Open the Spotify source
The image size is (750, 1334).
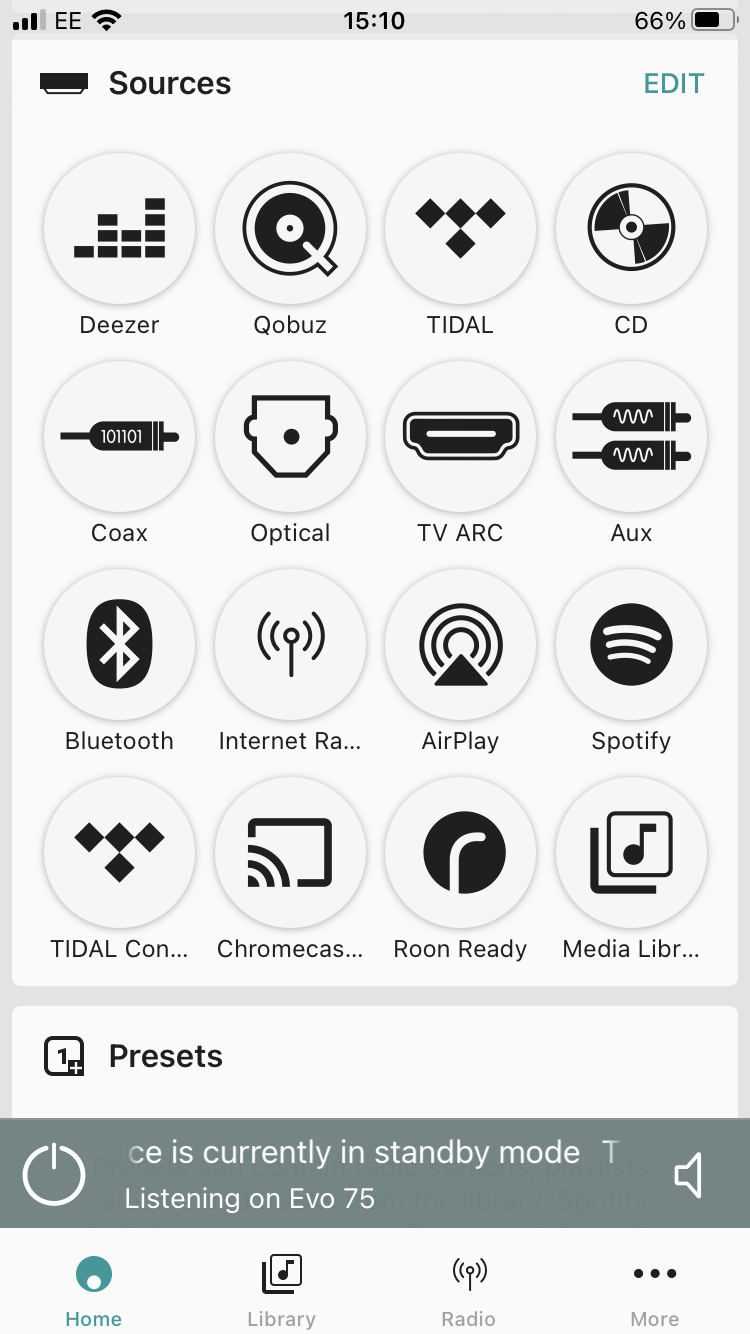tap(631, 645)
